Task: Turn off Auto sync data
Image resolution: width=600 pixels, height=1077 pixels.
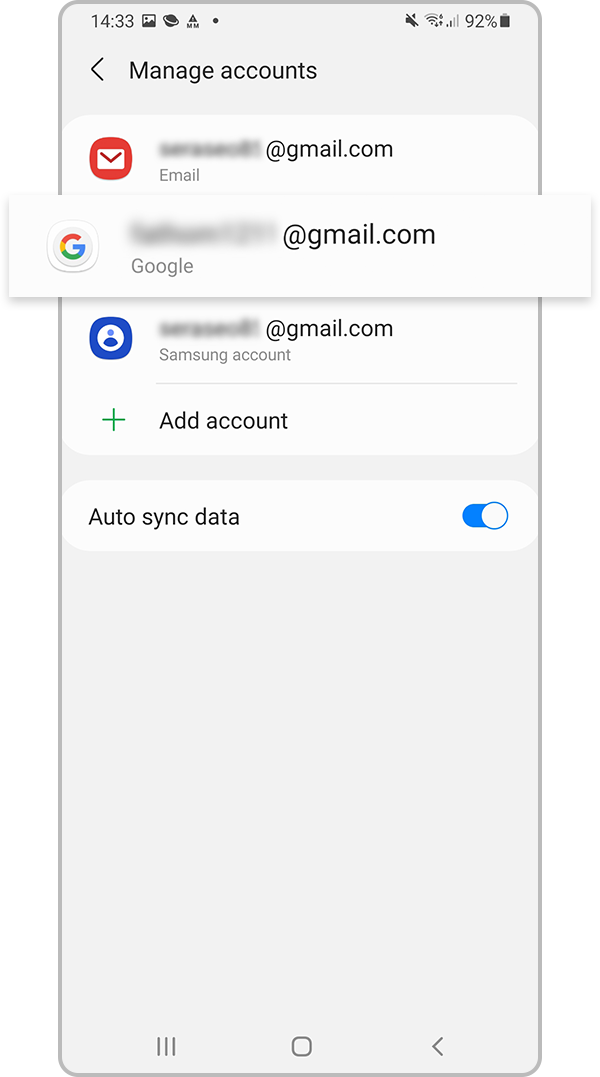Action: coord(485,516)
